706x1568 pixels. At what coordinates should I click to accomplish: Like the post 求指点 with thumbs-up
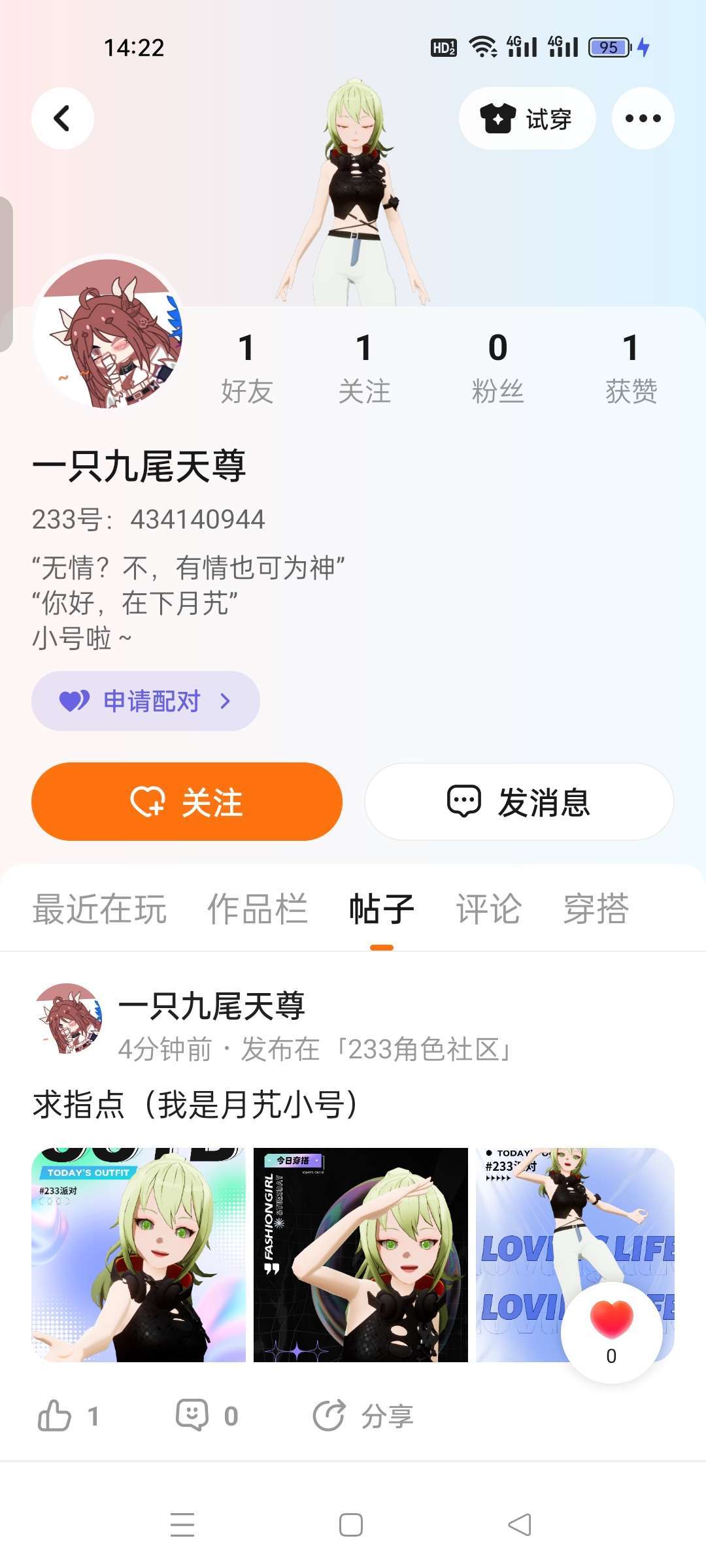click(x=55, y=1416)
